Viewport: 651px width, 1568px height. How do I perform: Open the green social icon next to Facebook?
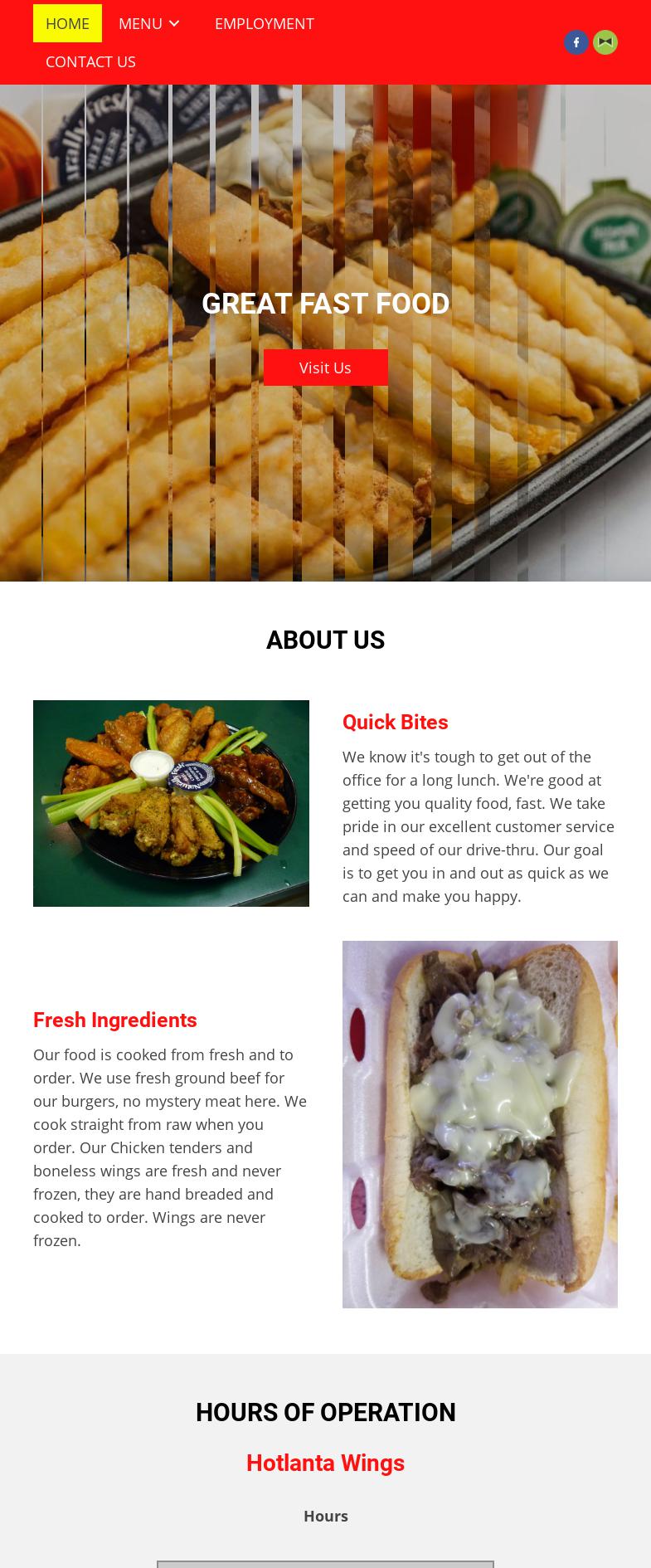[605, 42]
